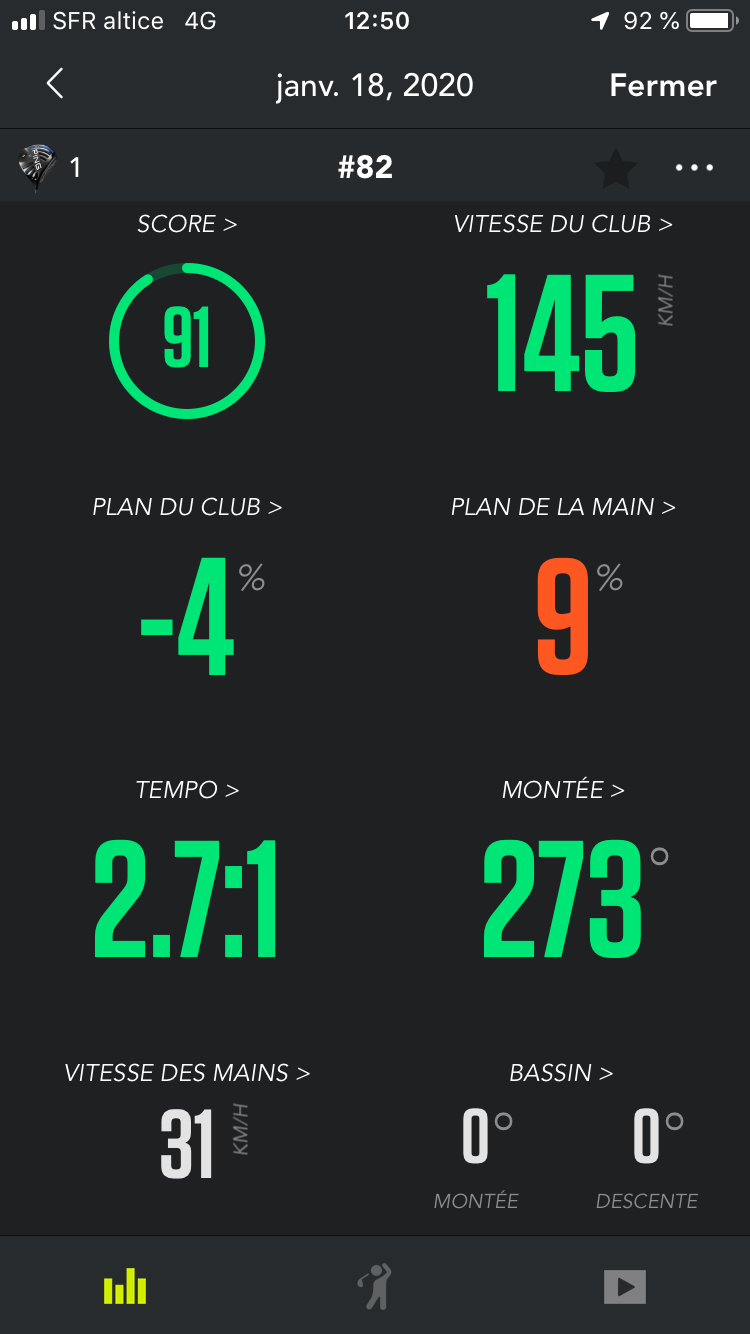Switch to the stats bar-chart tab

(x=125, y=1286)
